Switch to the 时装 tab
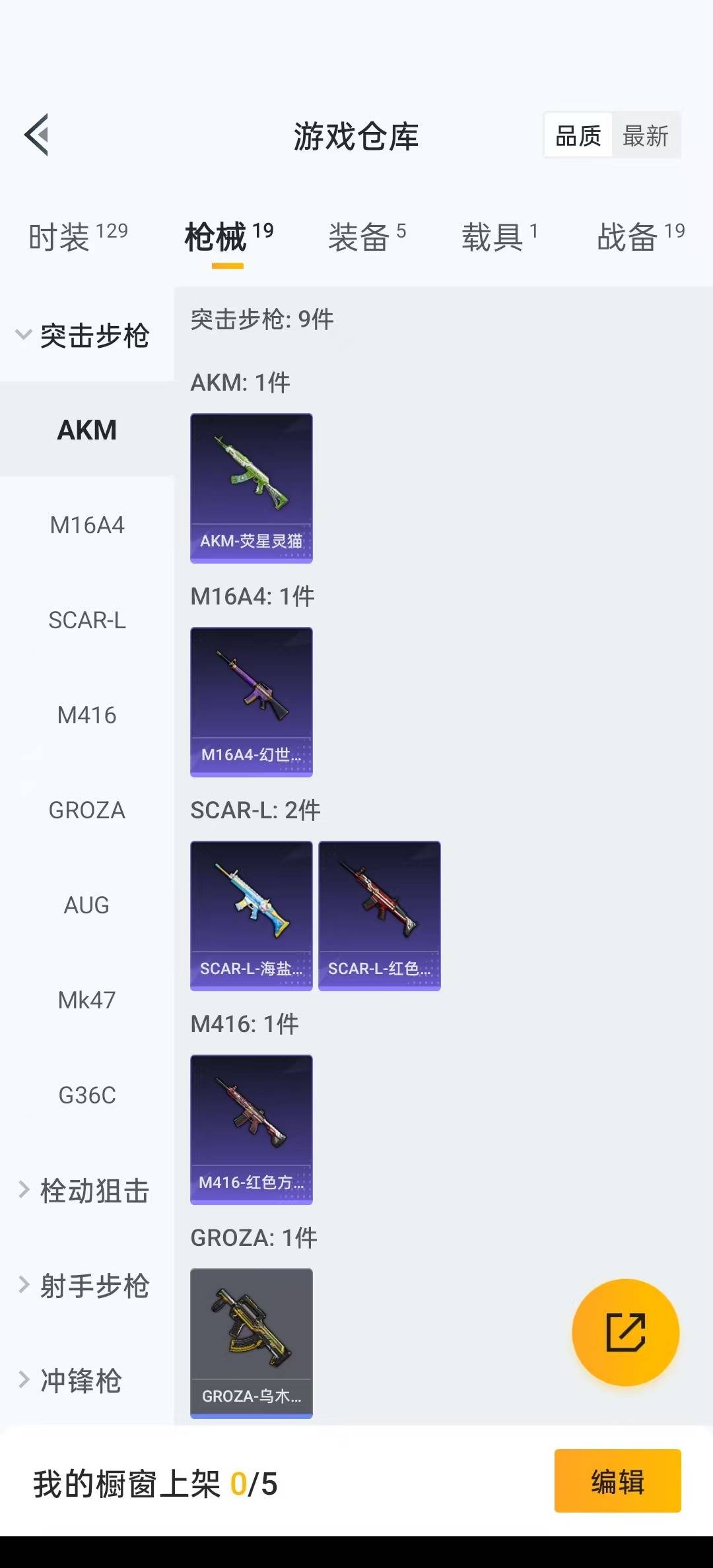Viewport: 713px width, 1568px height. [78, 236]
